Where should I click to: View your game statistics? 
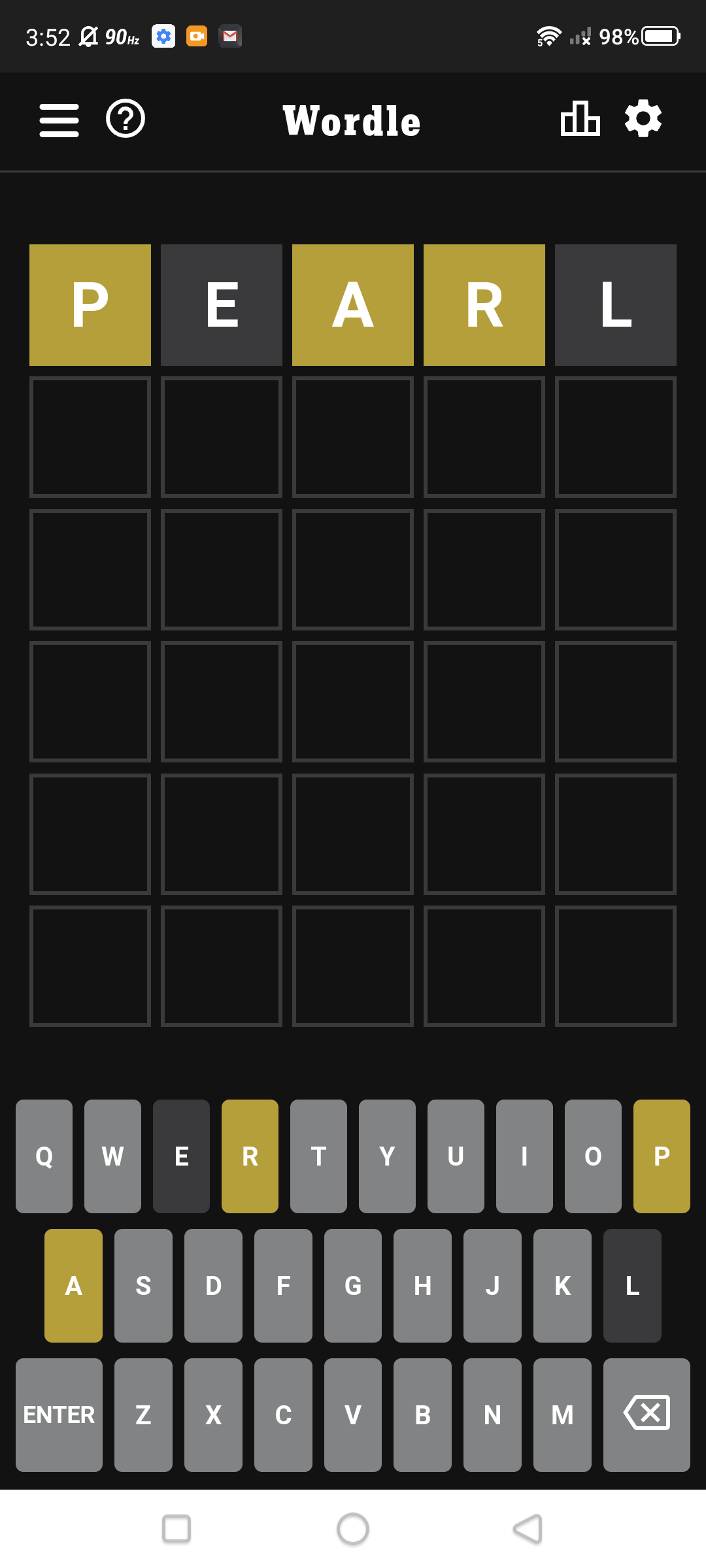[x=579, y=120]
